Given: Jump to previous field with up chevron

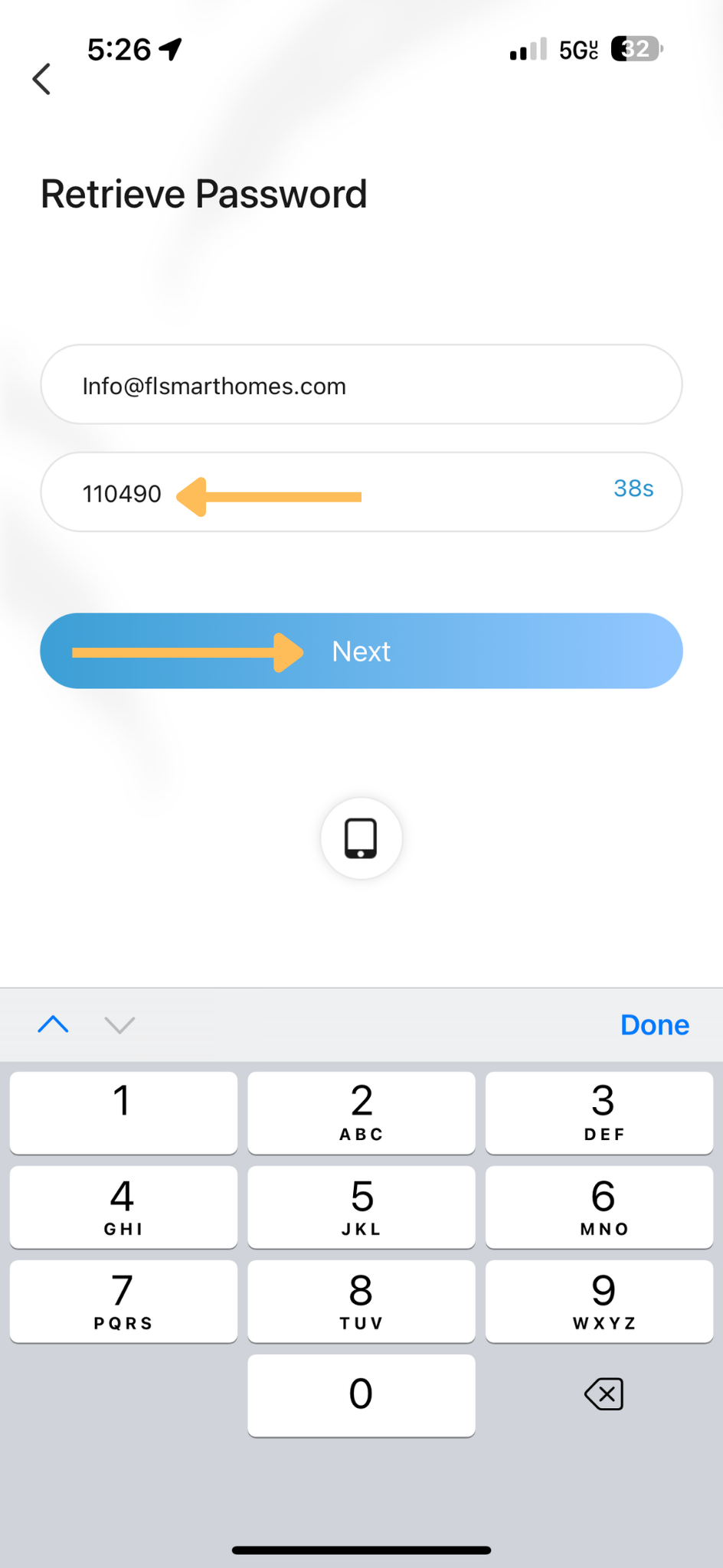Looking at the screenshot, I should (x=53, y=1024).
